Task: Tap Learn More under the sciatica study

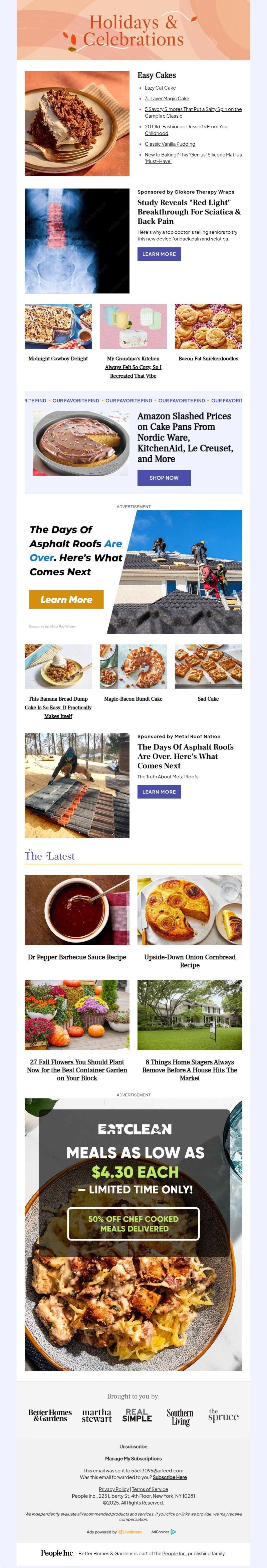Action: pos(159,254)
